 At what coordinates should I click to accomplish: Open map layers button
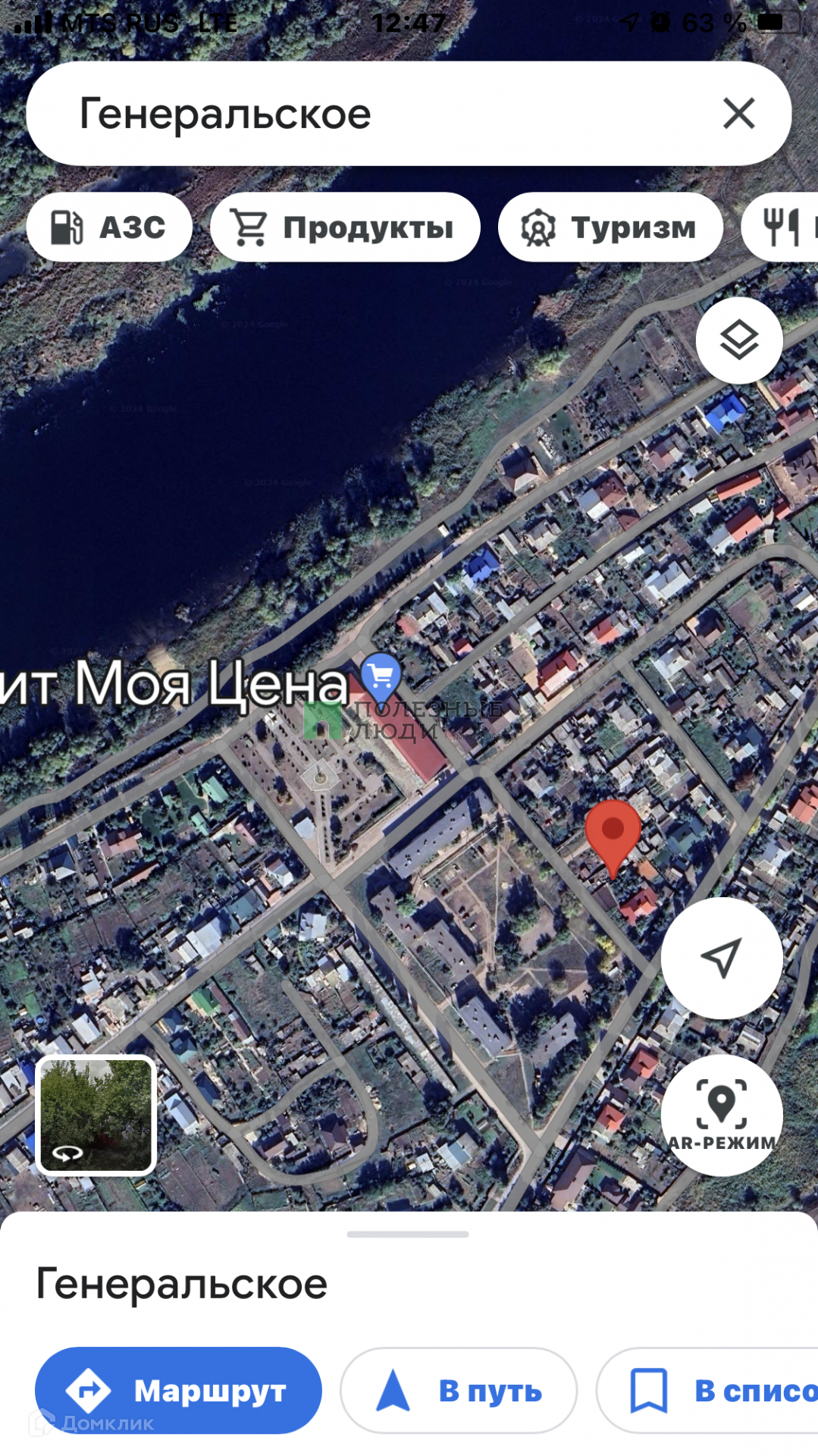(x=738, y=340)
